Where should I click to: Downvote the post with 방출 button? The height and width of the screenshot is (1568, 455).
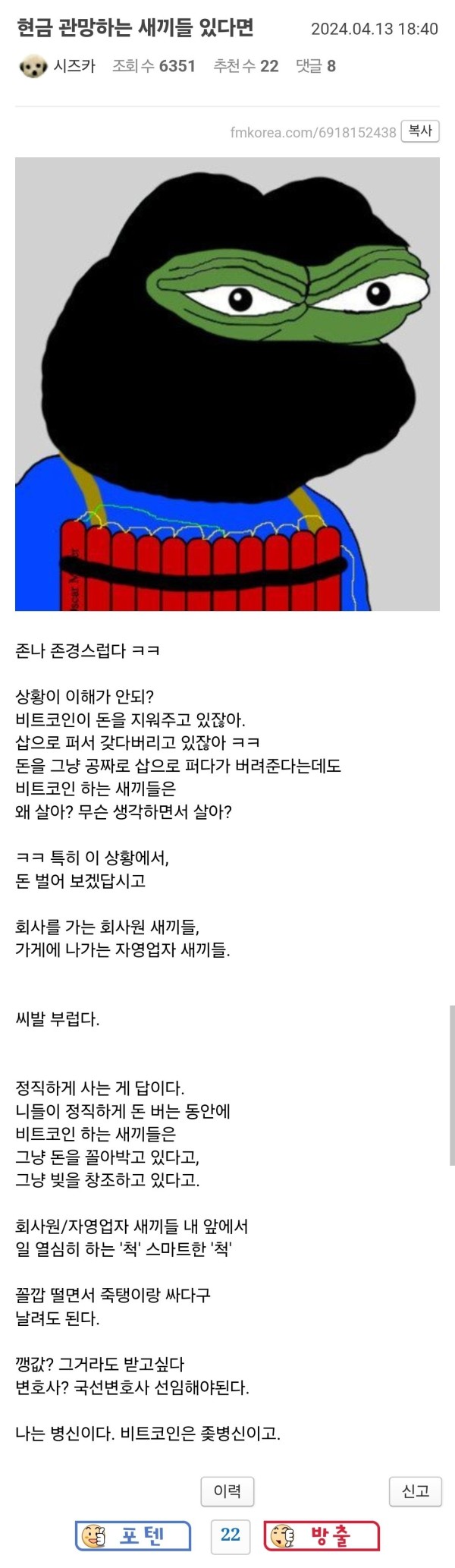tap(322, 1535)
